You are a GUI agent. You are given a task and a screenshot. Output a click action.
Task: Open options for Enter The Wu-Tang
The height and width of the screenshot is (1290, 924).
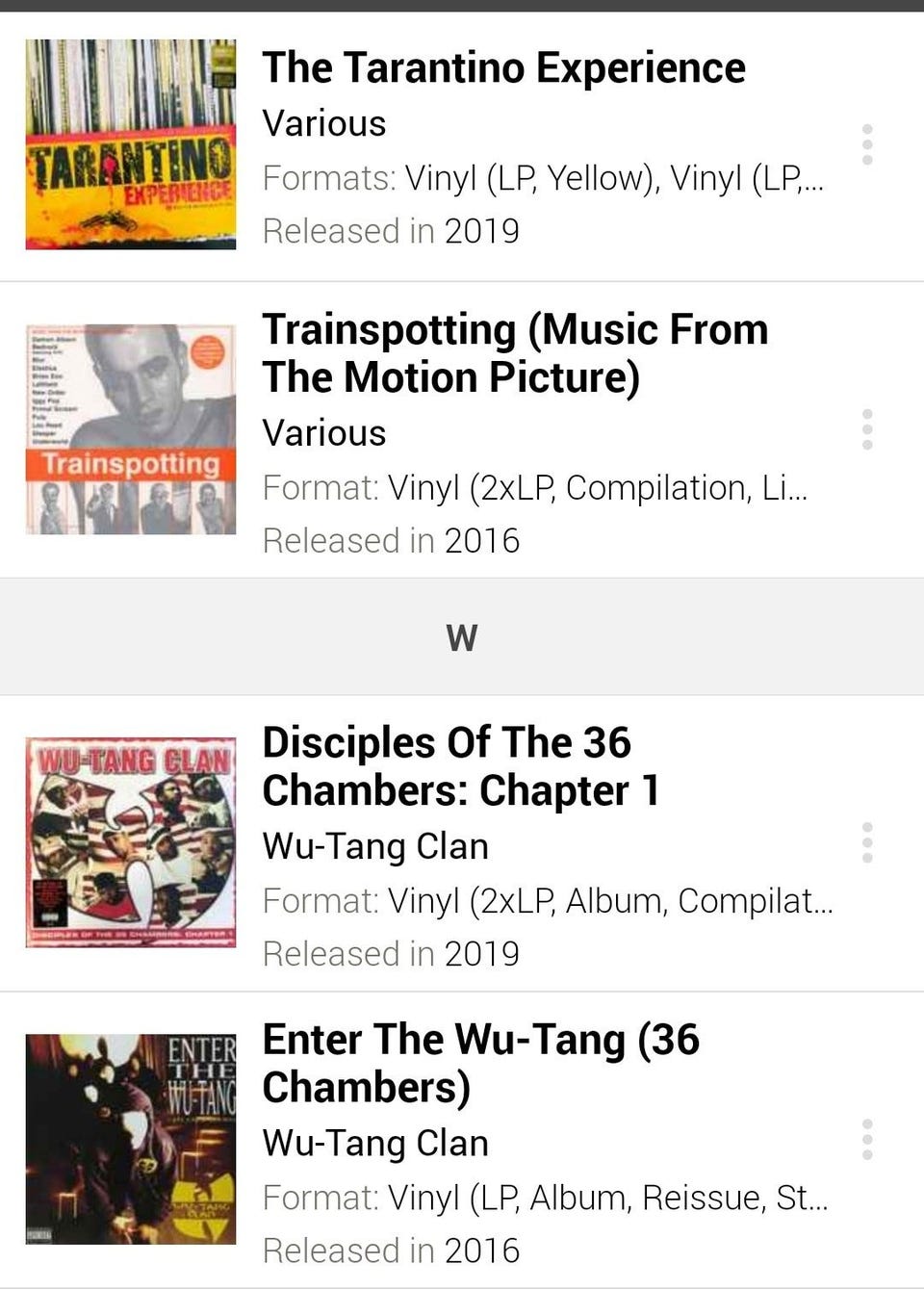click(x=867, y=1139)
